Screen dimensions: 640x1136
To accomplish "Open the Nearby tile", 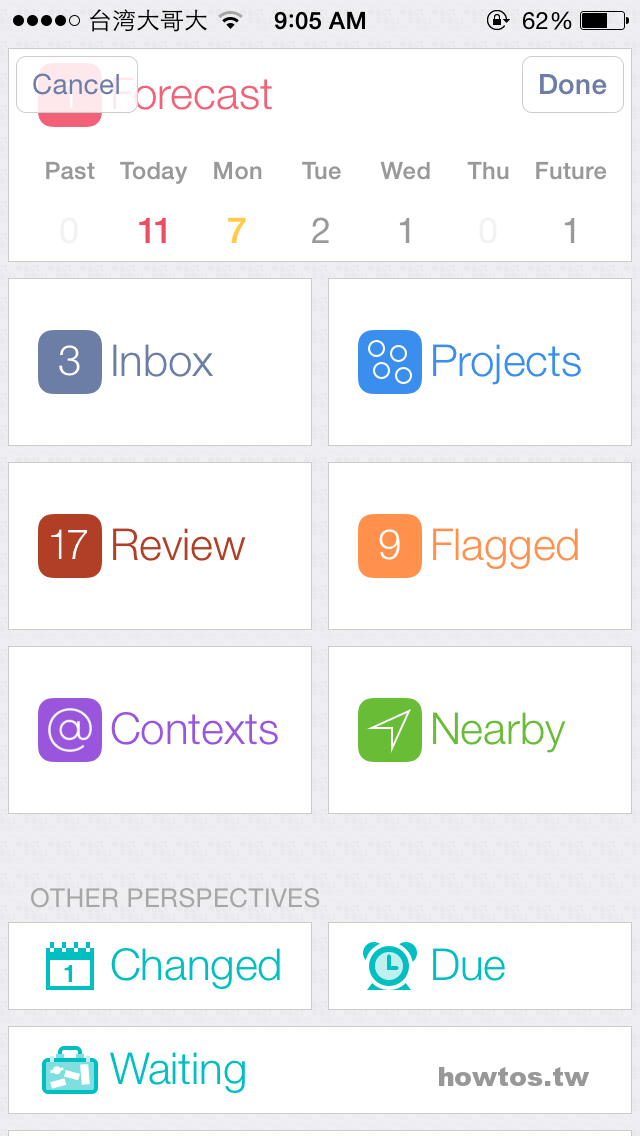I will pyautogui.click(x=480, y=730).
